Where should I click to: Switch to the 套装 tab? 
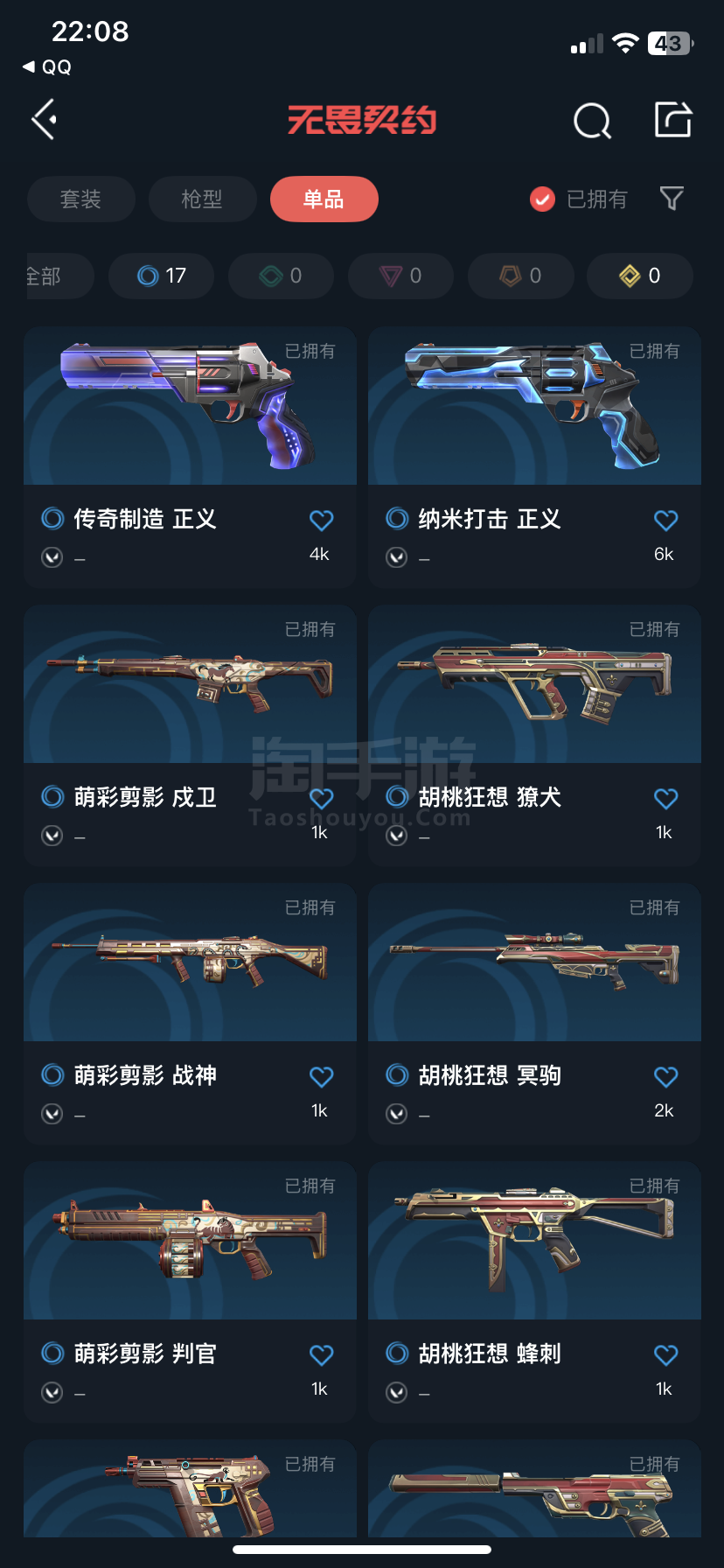coord(81,199)
